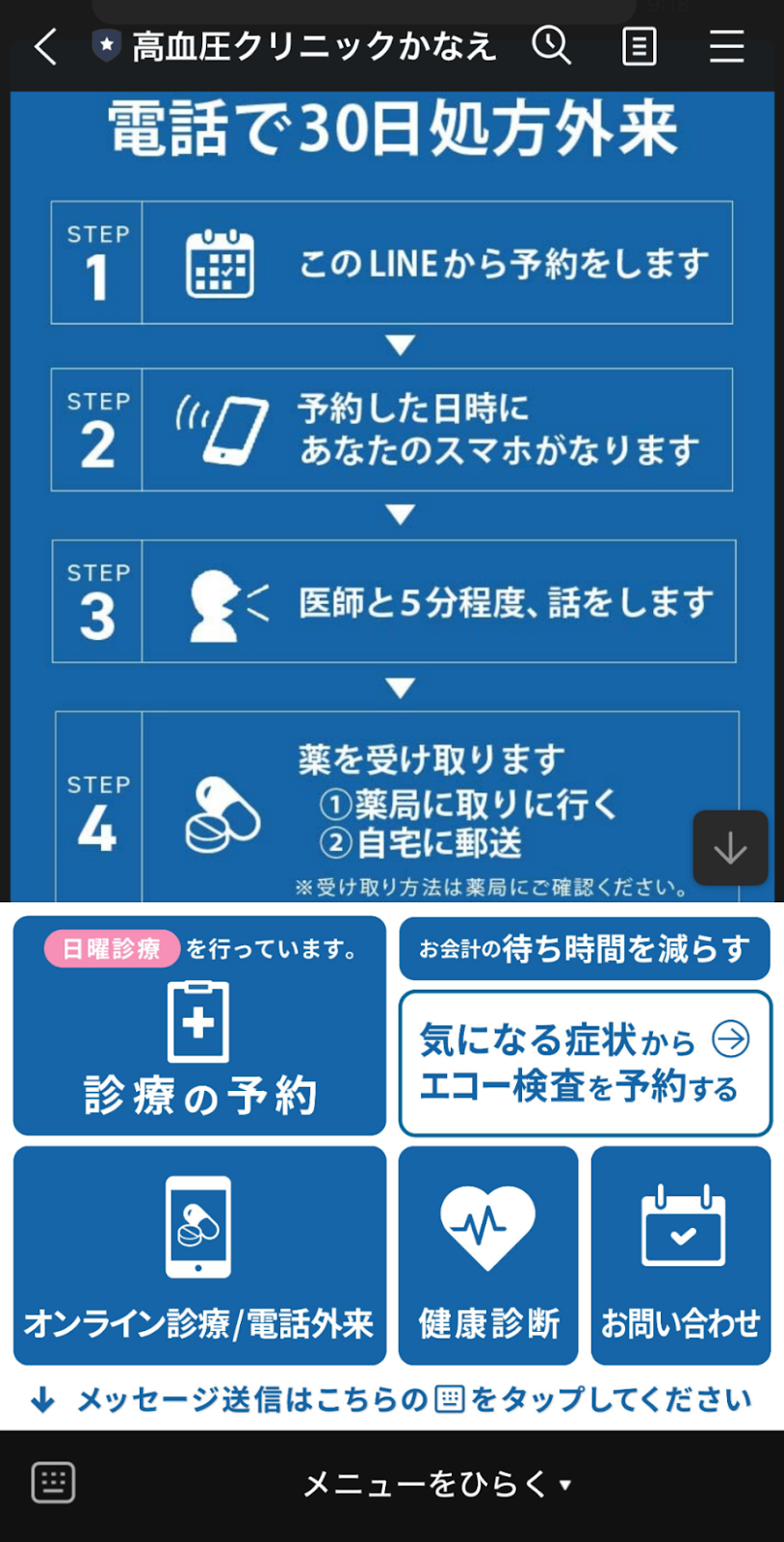The width and height of the screenshot is (784, 1542).
Task: Tap the back chevron in the header
Action: click(42, 46)
